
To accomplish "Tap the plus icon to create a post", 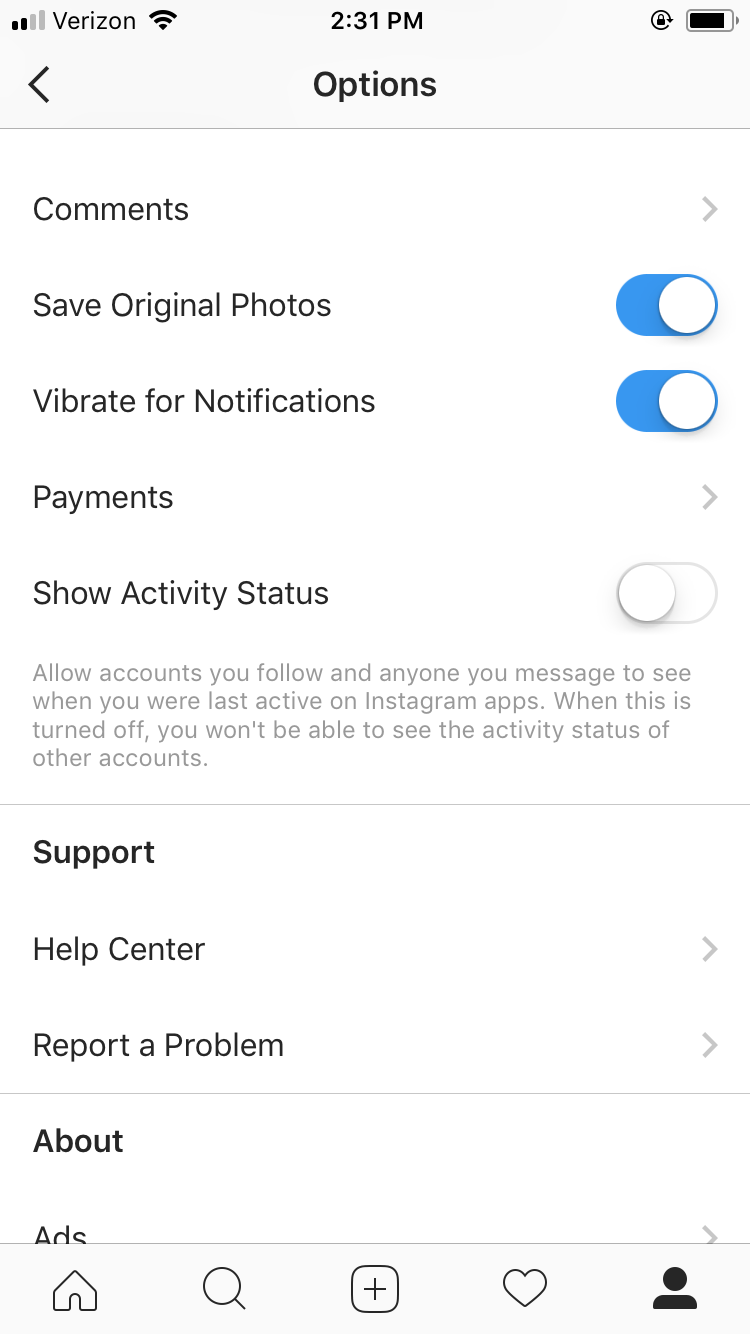I will (375, 1289).
